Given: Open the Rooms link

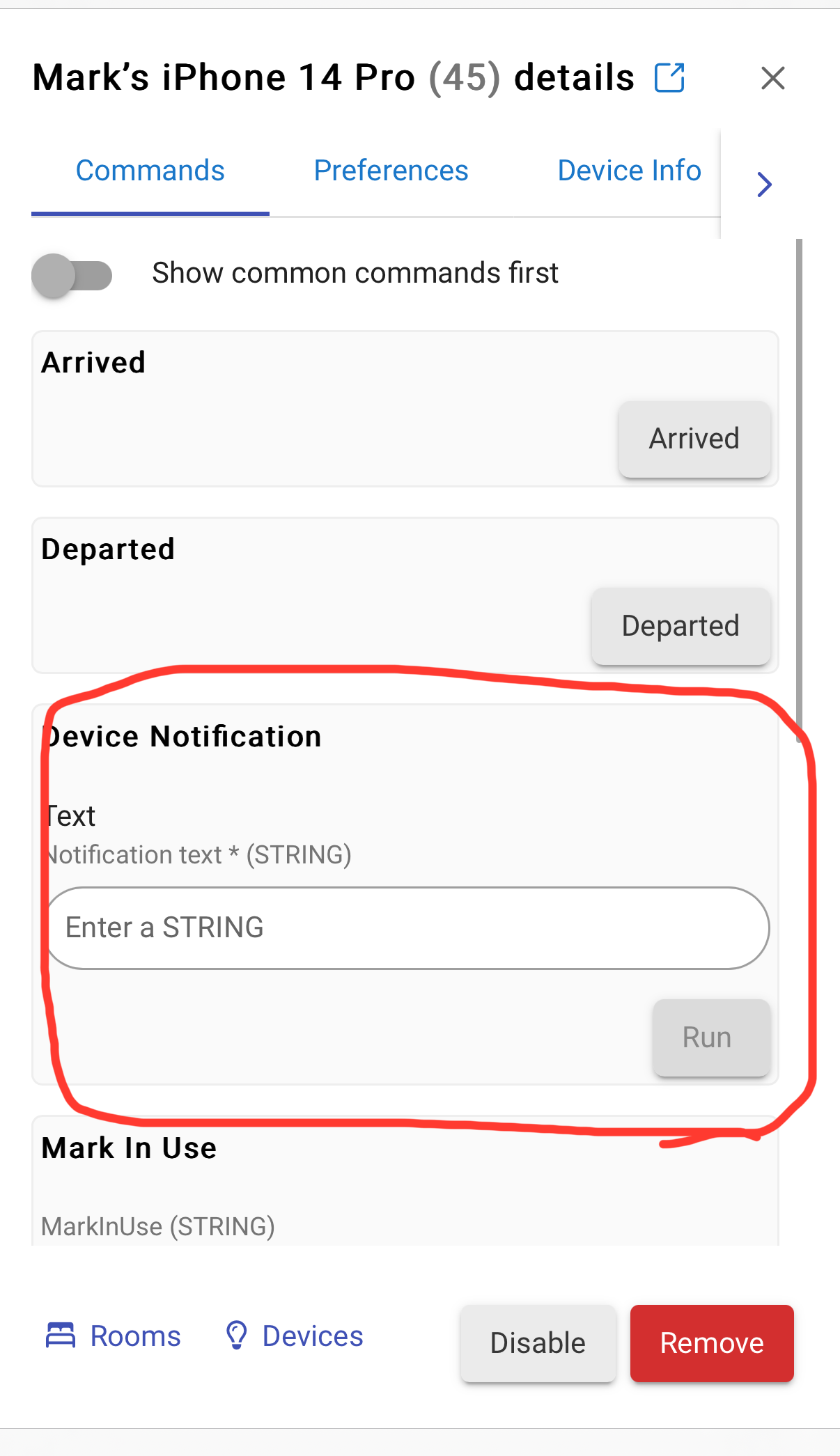Looking at the screenshot, I should [114, 1336].
